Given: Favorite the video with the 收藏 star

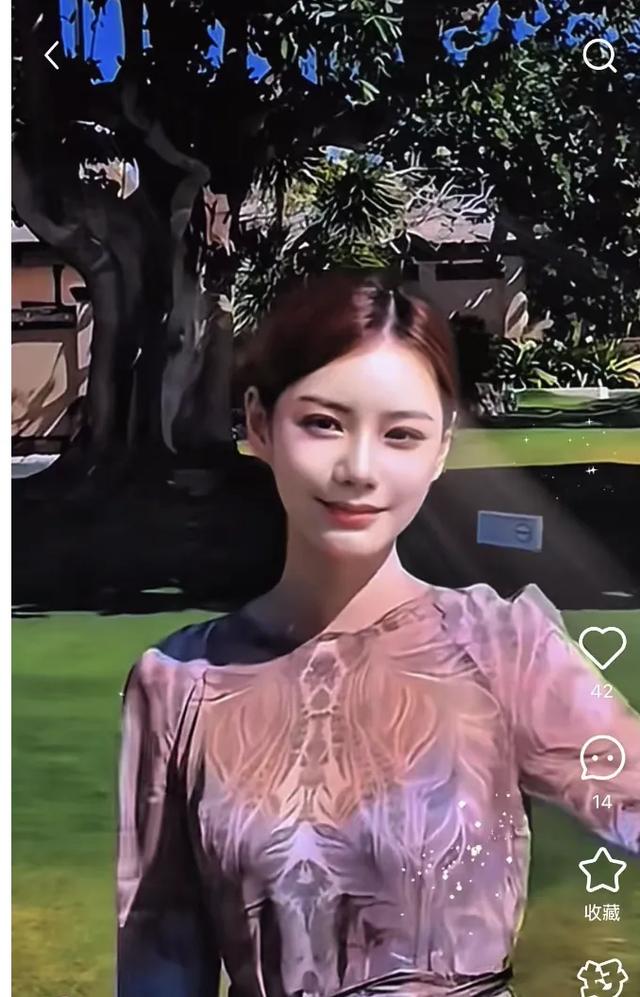Looking at the screenshot, I should click(602, 870).
